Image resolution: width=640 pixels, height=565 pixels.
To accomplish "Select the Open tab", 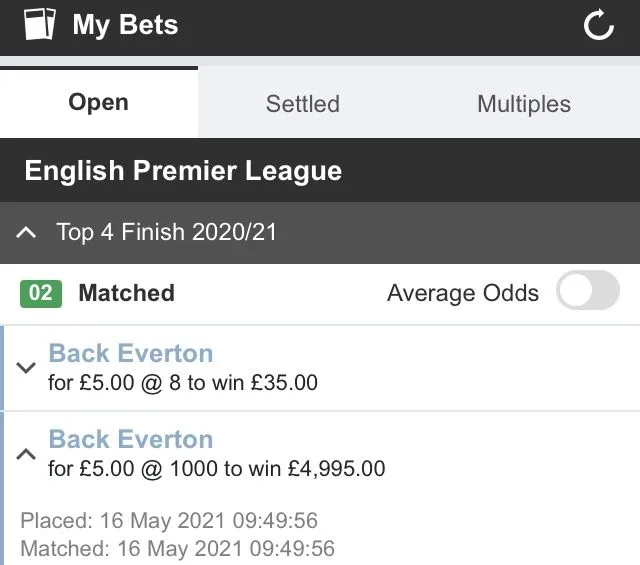I will click(x=98, y=103).
